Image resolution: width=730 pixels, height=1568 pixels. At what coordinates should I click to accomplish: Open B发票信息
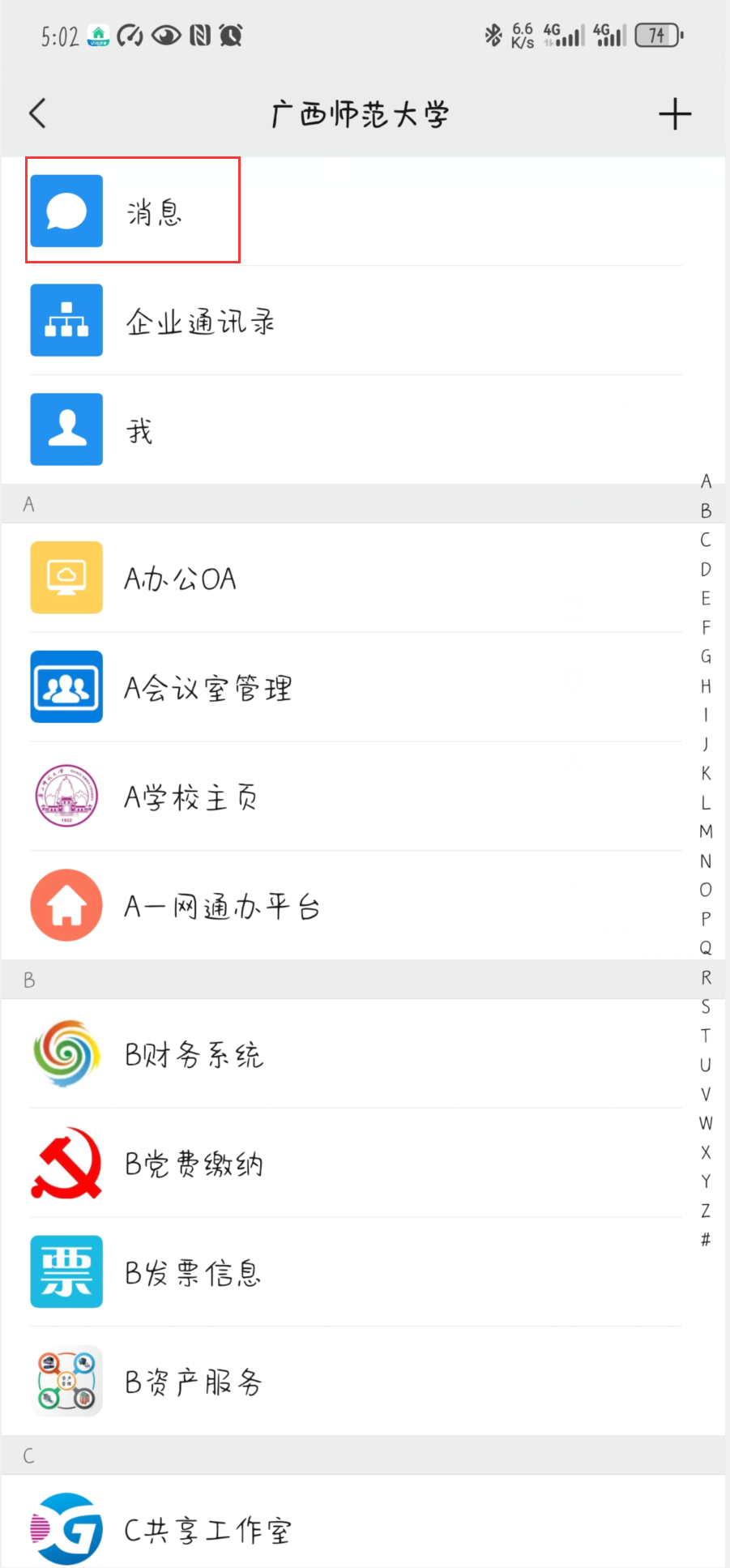(x=363, y=1272)
